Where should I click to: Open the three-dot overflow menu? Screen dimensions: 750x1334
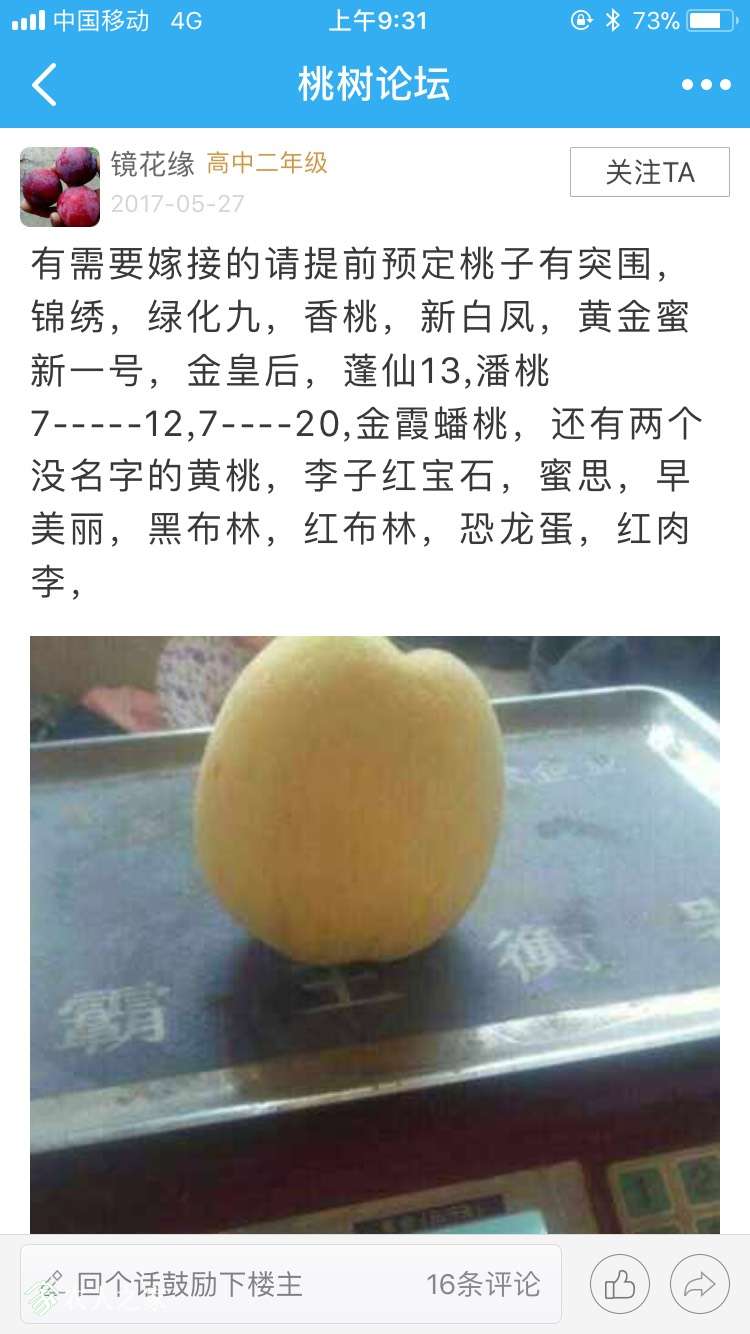[706, 85]
